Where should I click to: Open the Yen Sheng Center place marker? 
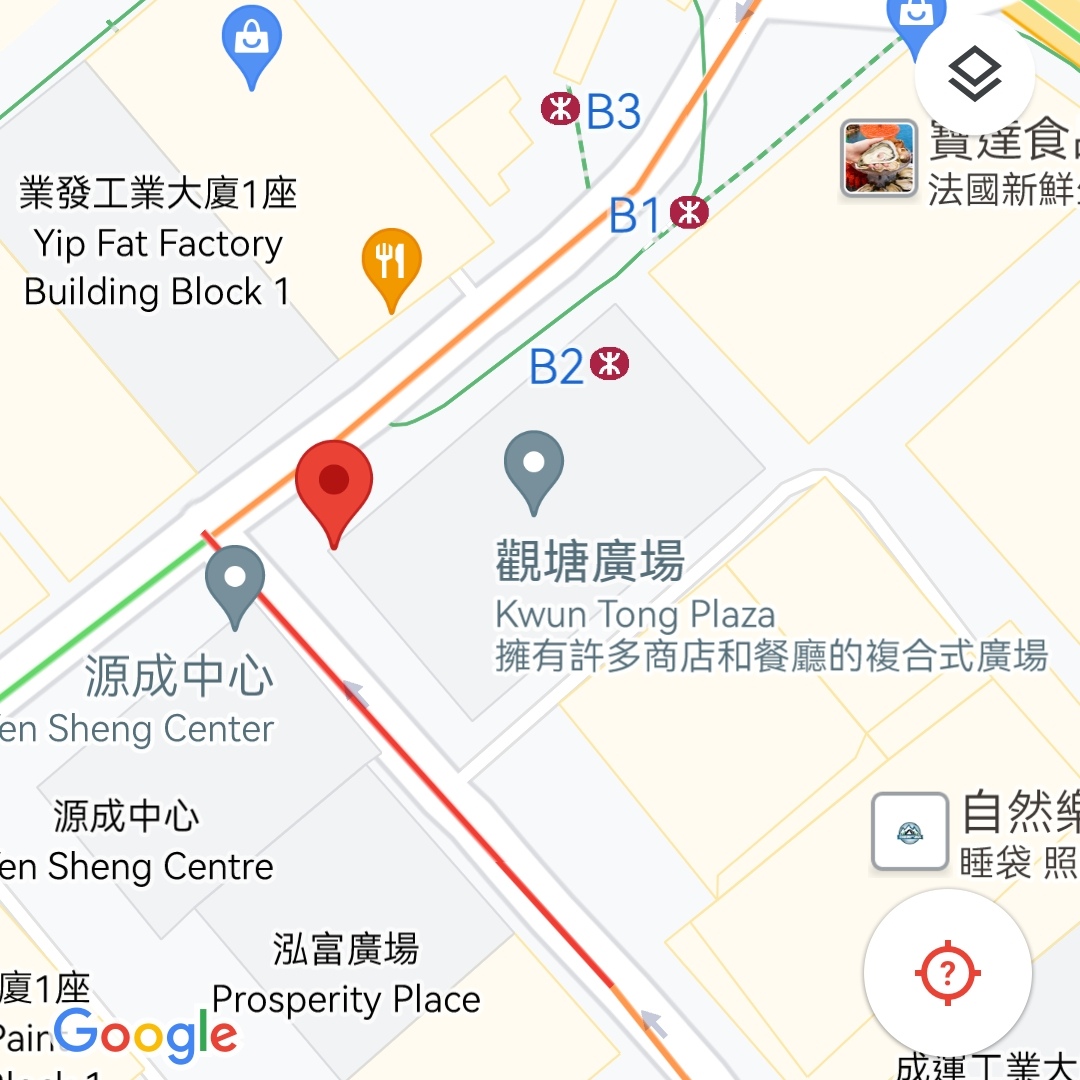235,583
